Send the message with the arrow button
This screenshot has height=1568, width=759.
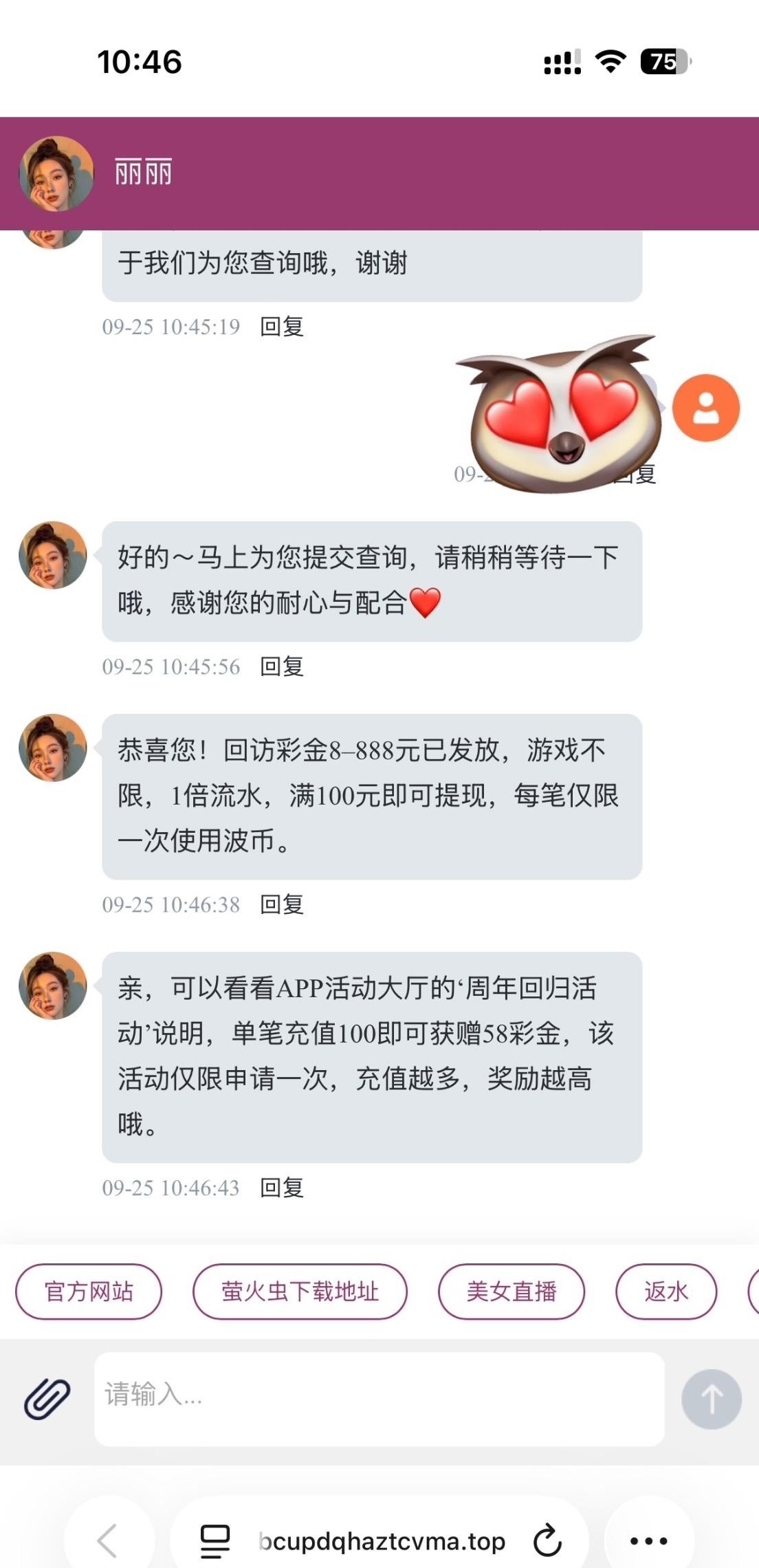(x=711, y=1399)
